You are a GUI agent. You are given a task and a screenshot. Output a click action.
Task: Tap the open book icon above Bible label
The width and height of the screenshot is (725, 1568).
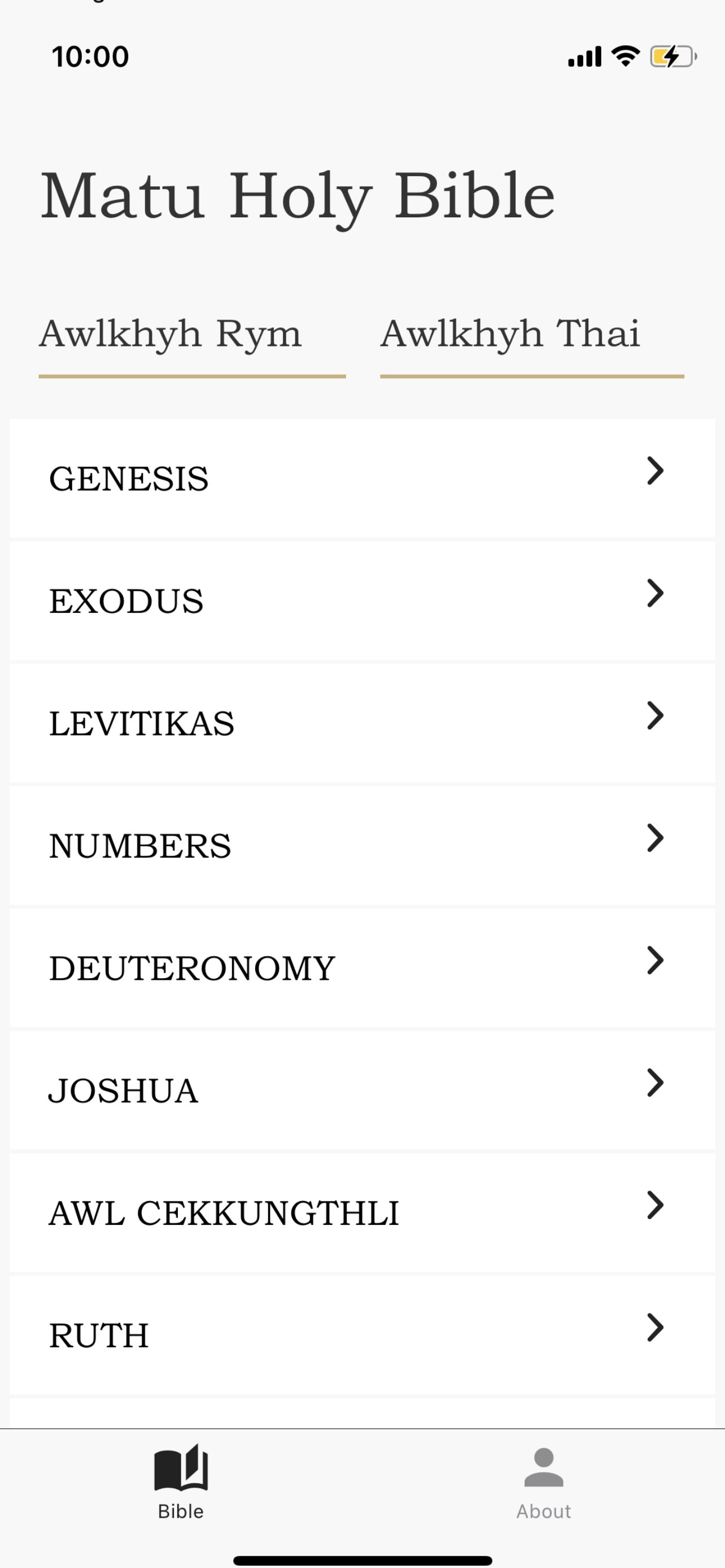coord(181,1469)
